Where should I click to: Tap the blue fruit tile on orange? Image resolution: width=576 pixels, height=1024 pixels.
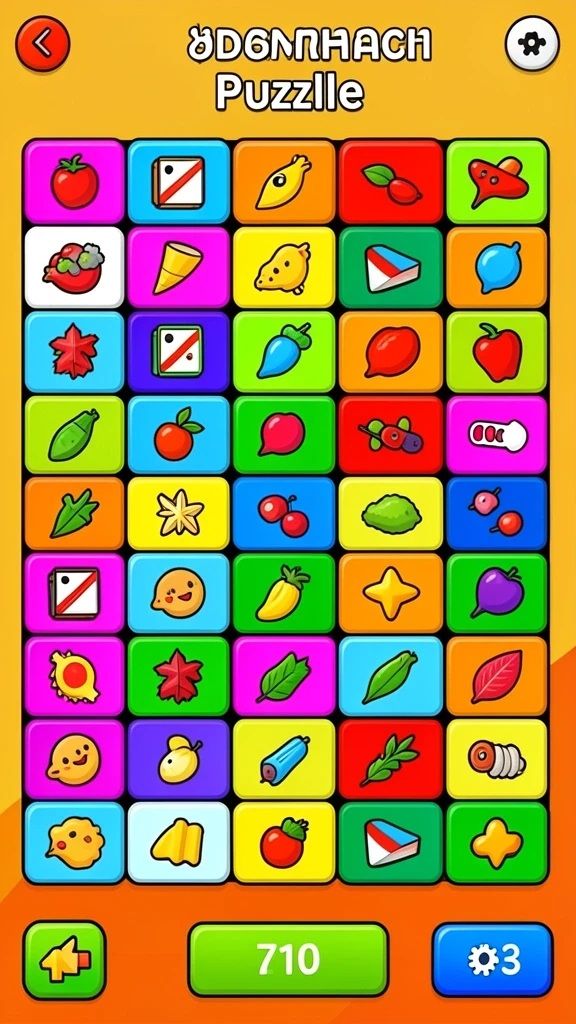point(498,268)
